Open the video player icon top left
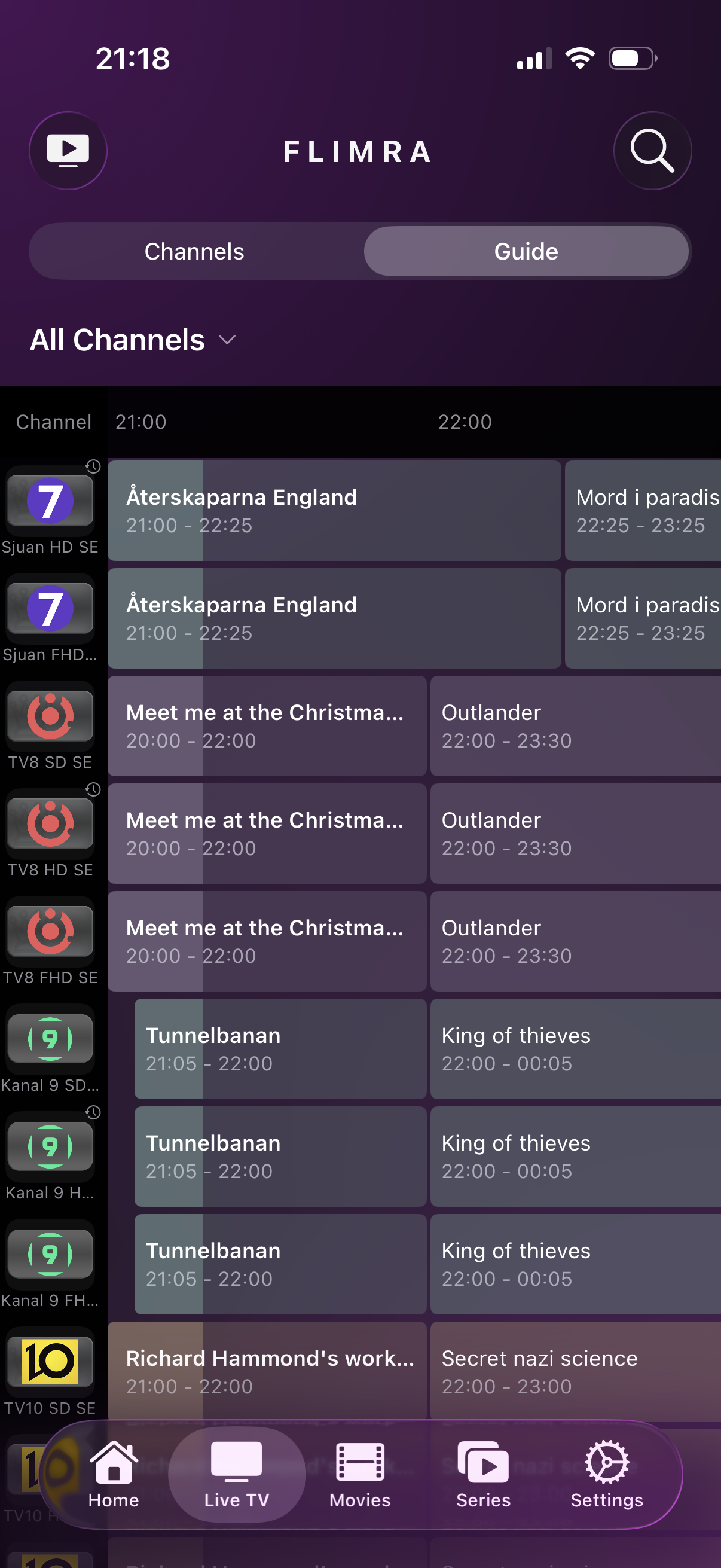 click(x=69, y=150)
